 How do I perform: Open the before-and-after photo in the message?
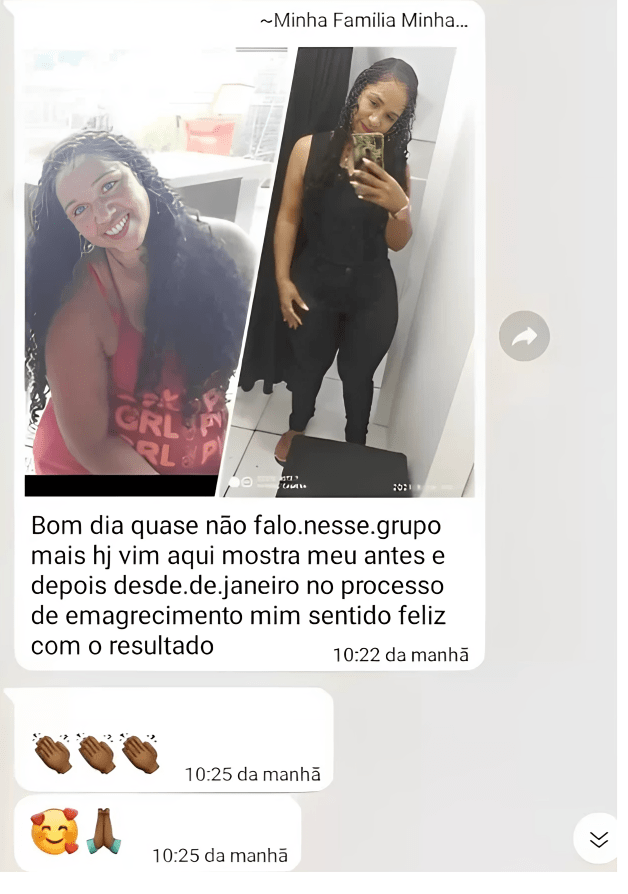tap(250, 270)
